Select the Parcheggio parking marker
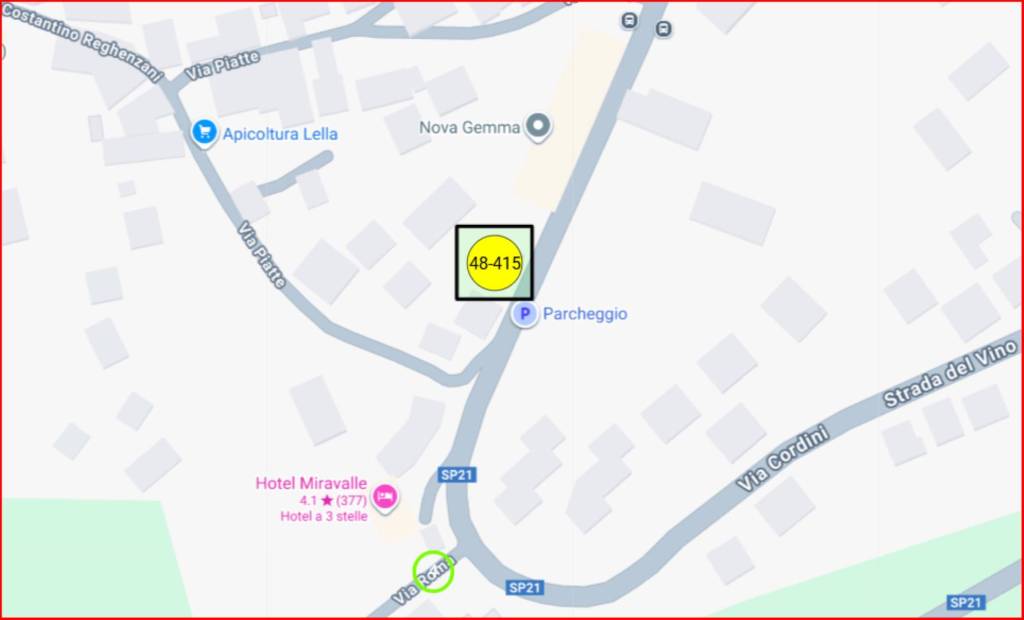 tap(524, 314)
